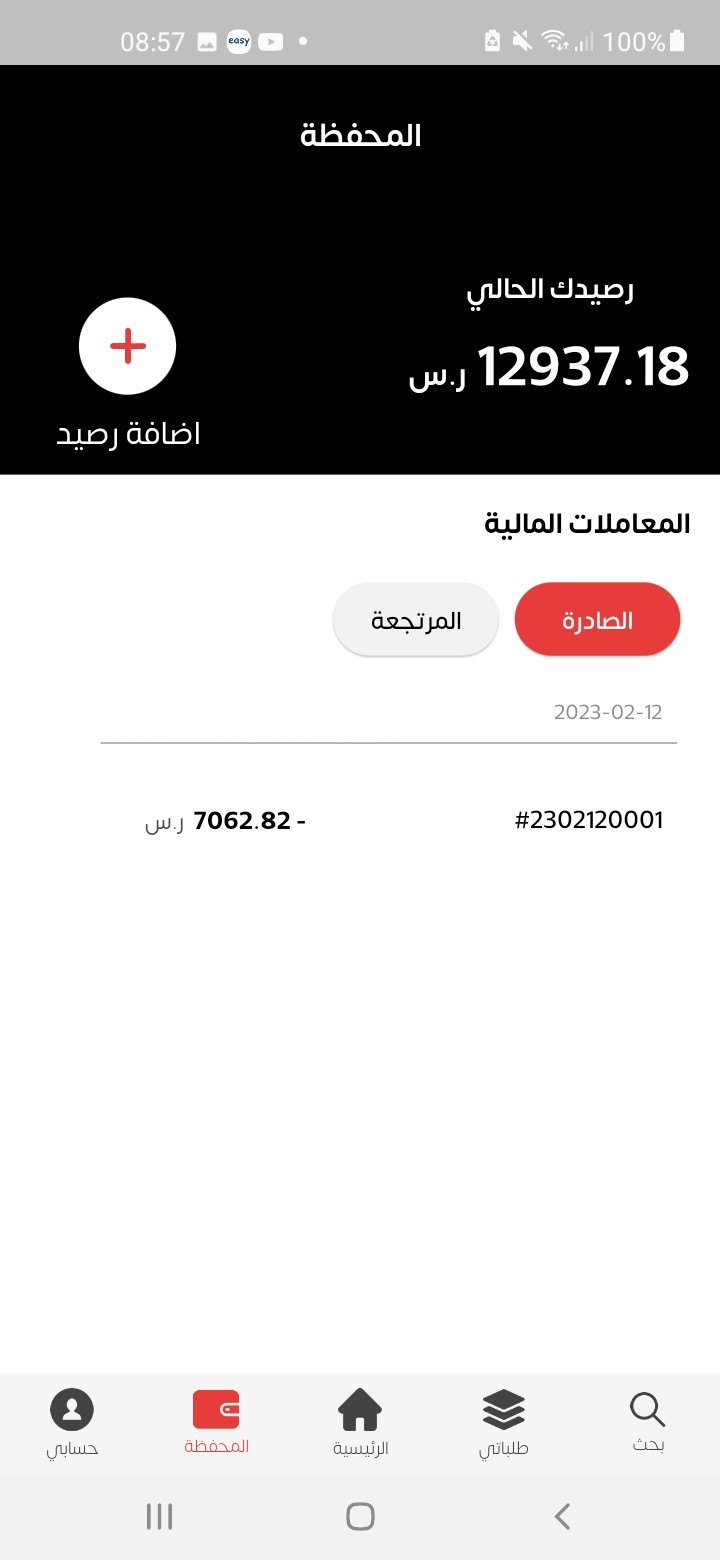
Task: Go to طلباتي my orders tab
Action: (x=504, y=1422)
